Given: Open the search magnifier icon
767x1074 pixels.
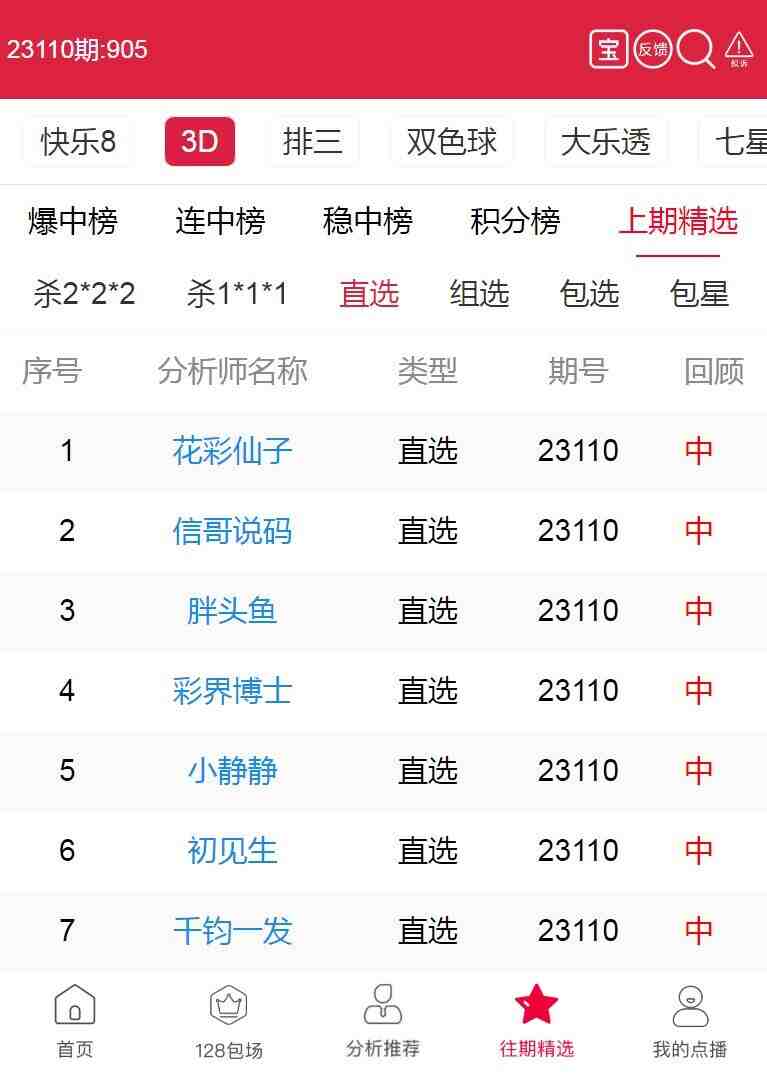Looking at the screenshot, I should point(695,49).
